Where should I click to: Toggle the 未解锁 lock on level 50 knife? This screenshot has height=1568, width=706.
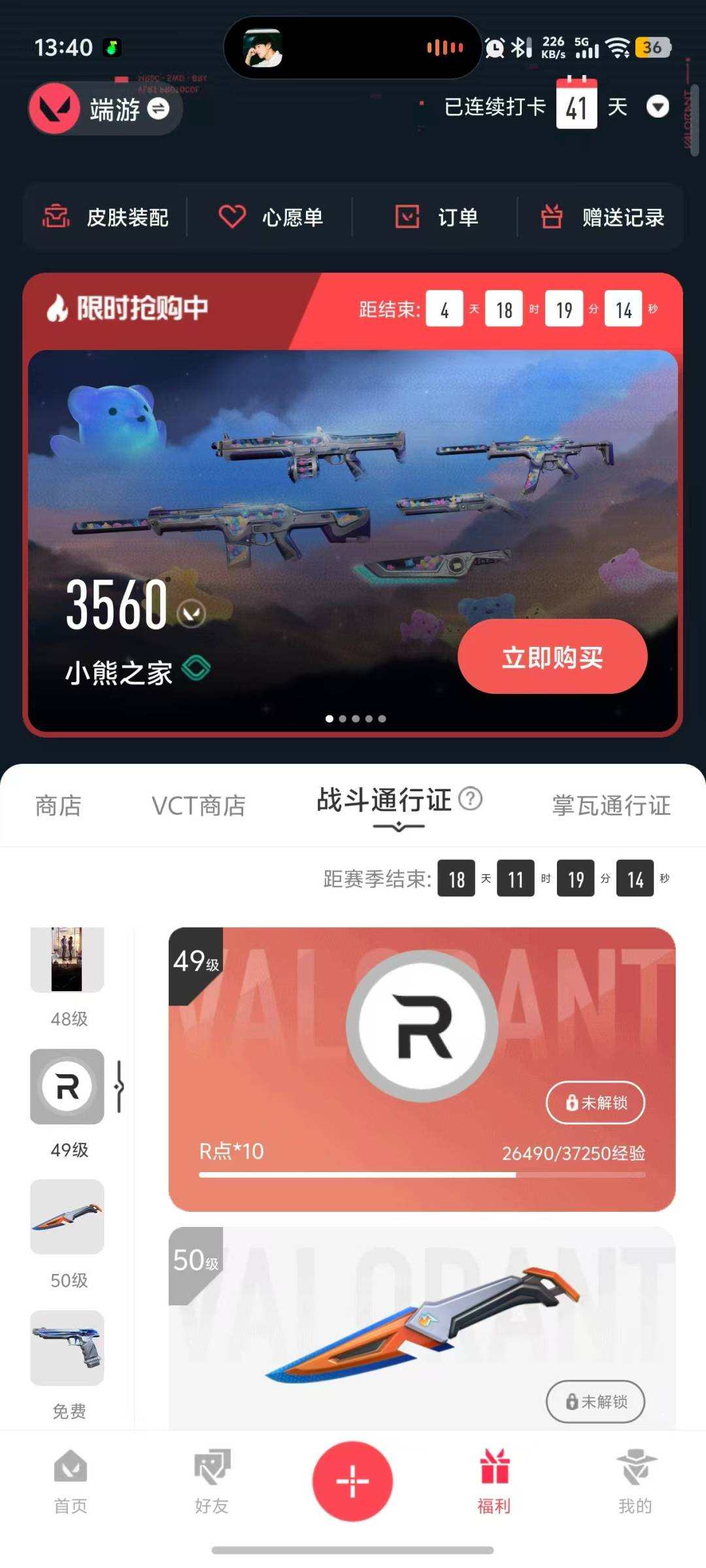pyautogui.click(x=595, y=1401)
